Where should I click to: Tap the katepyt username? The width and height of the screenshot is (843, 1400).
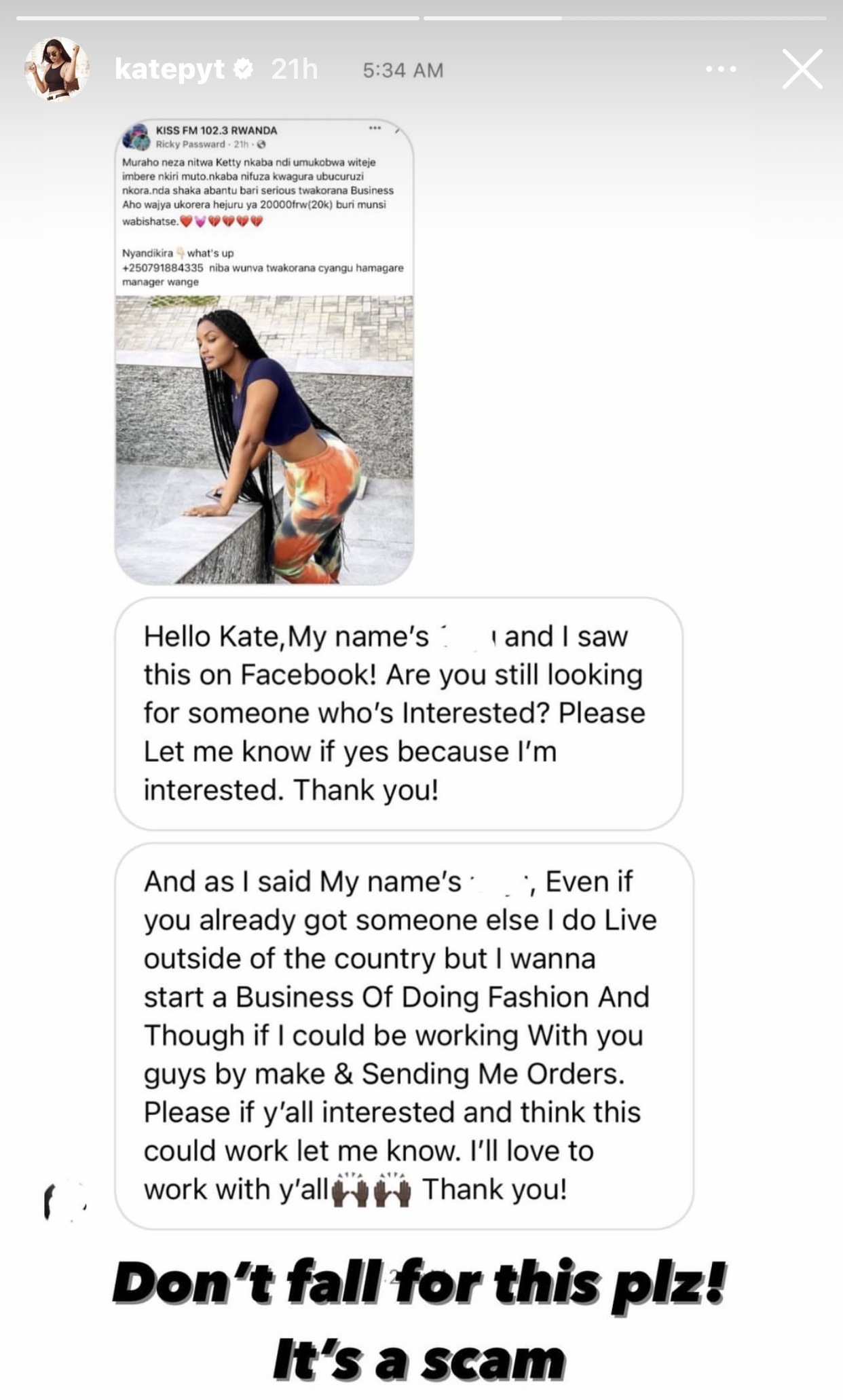170,69
